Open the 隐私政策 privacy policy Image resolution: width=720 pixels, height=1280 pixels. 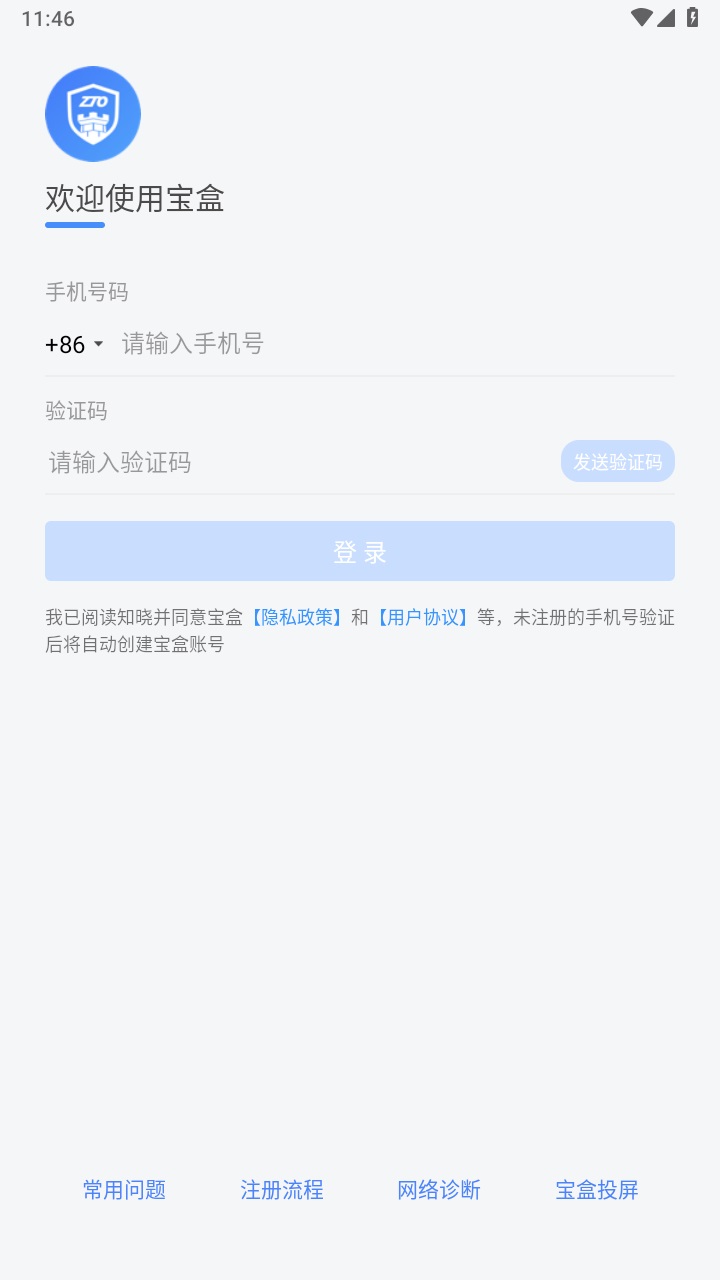click(297, 617)
